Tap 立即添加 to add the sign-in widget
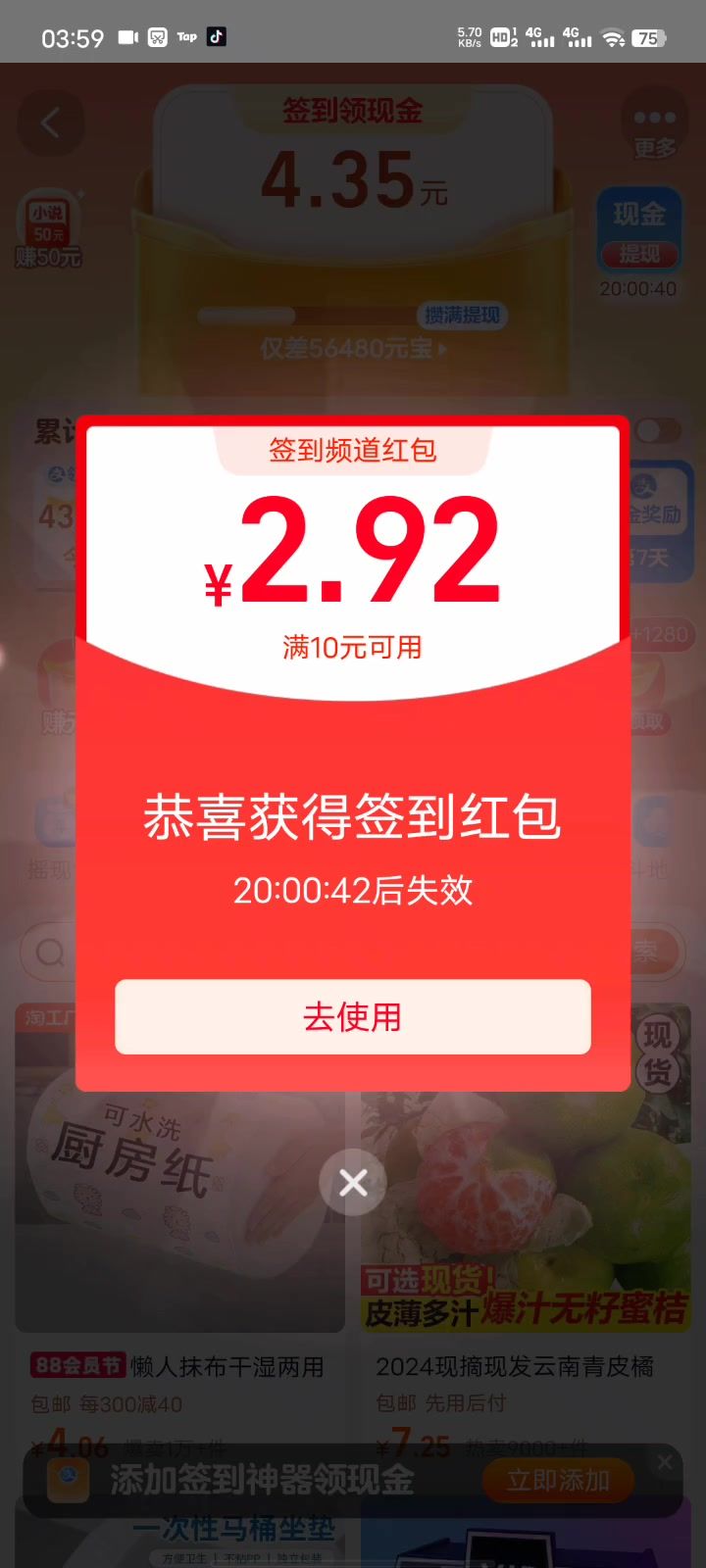This screenshot has width=706, height=1568. 558,1480
